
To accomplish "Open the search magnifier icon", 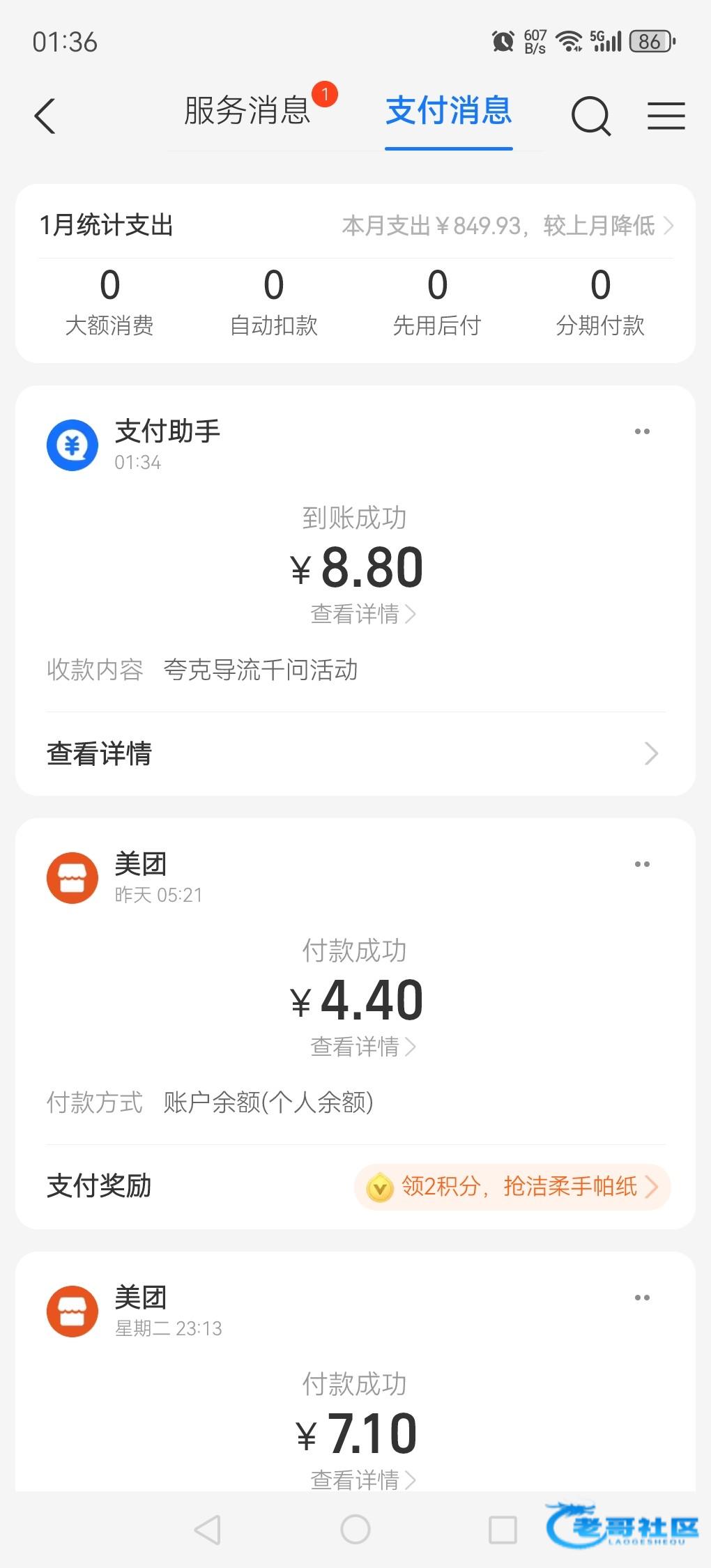I will (590, 116).
